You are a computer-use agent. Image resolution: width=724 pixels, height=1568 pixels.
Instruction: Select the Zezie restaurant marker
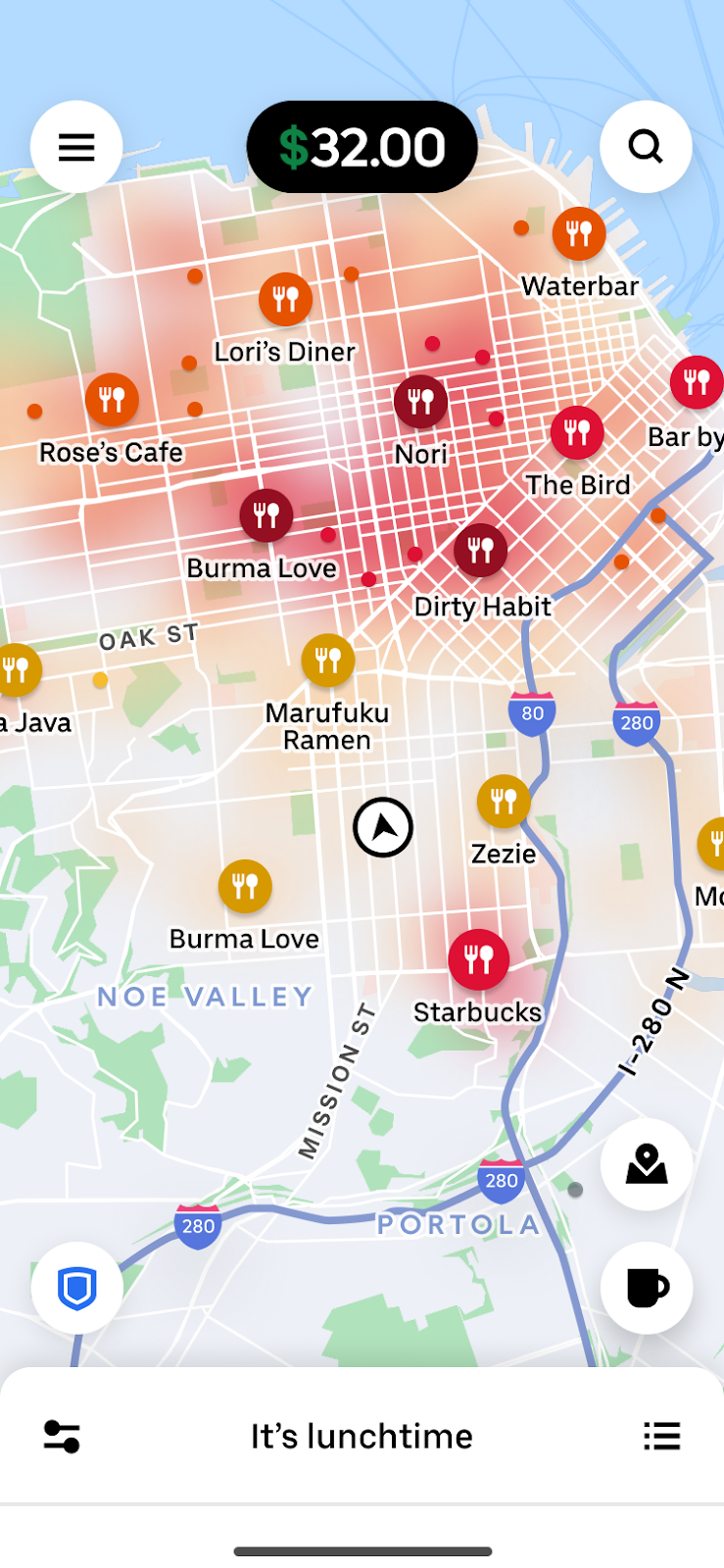click(504, 802)
